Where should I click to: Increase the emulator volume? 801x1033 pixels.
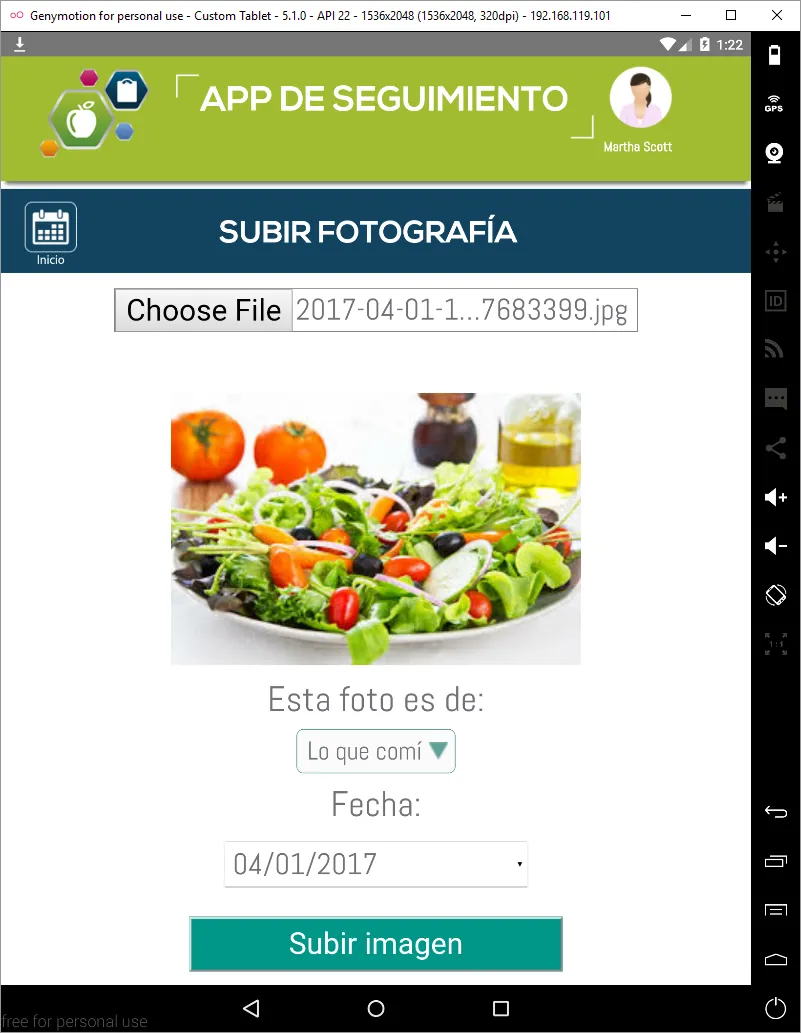coord(775,497)
